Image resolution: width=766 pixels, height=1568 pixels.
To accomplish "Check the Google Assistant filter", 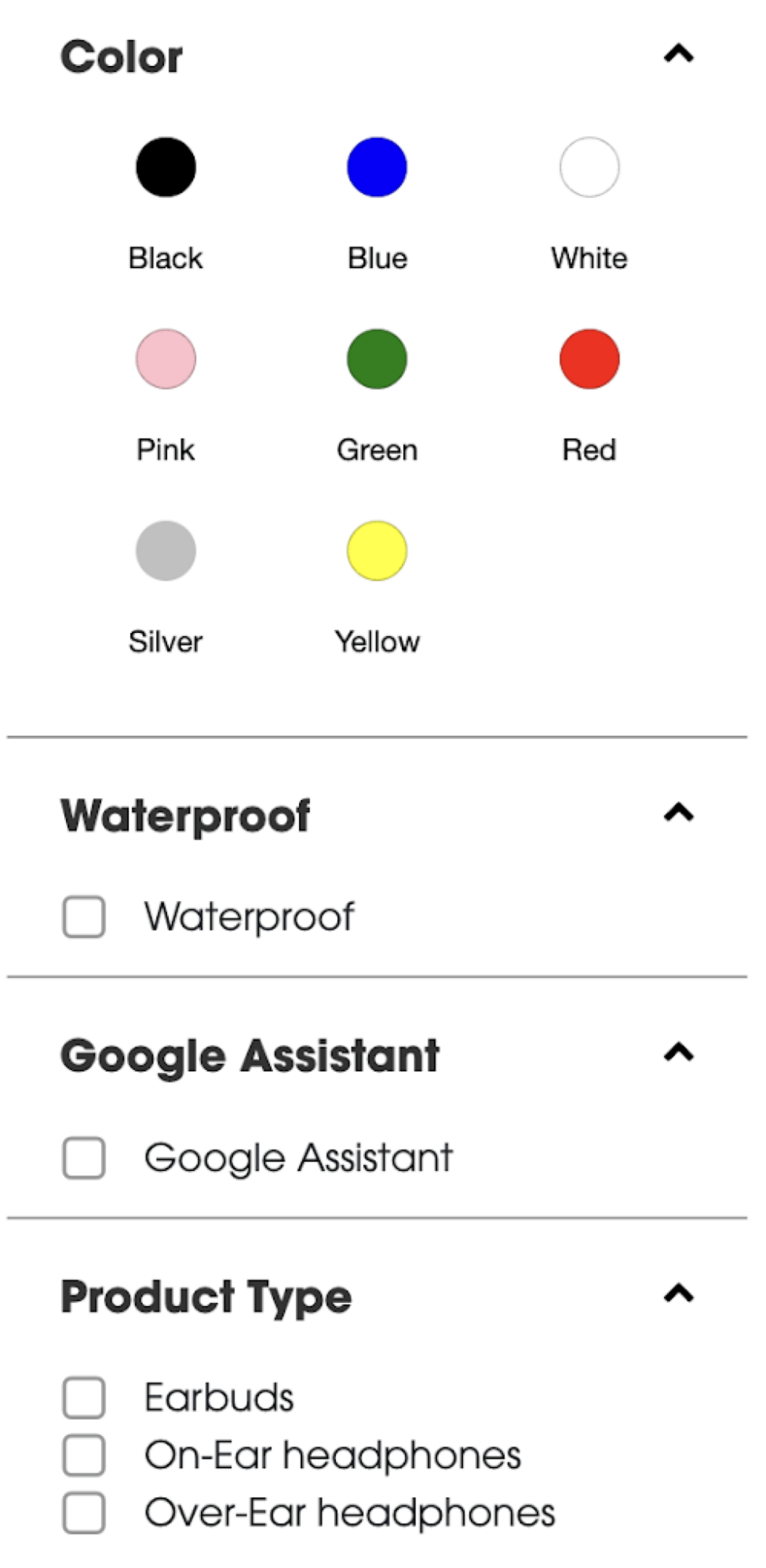I will (x=83, y=1156).
